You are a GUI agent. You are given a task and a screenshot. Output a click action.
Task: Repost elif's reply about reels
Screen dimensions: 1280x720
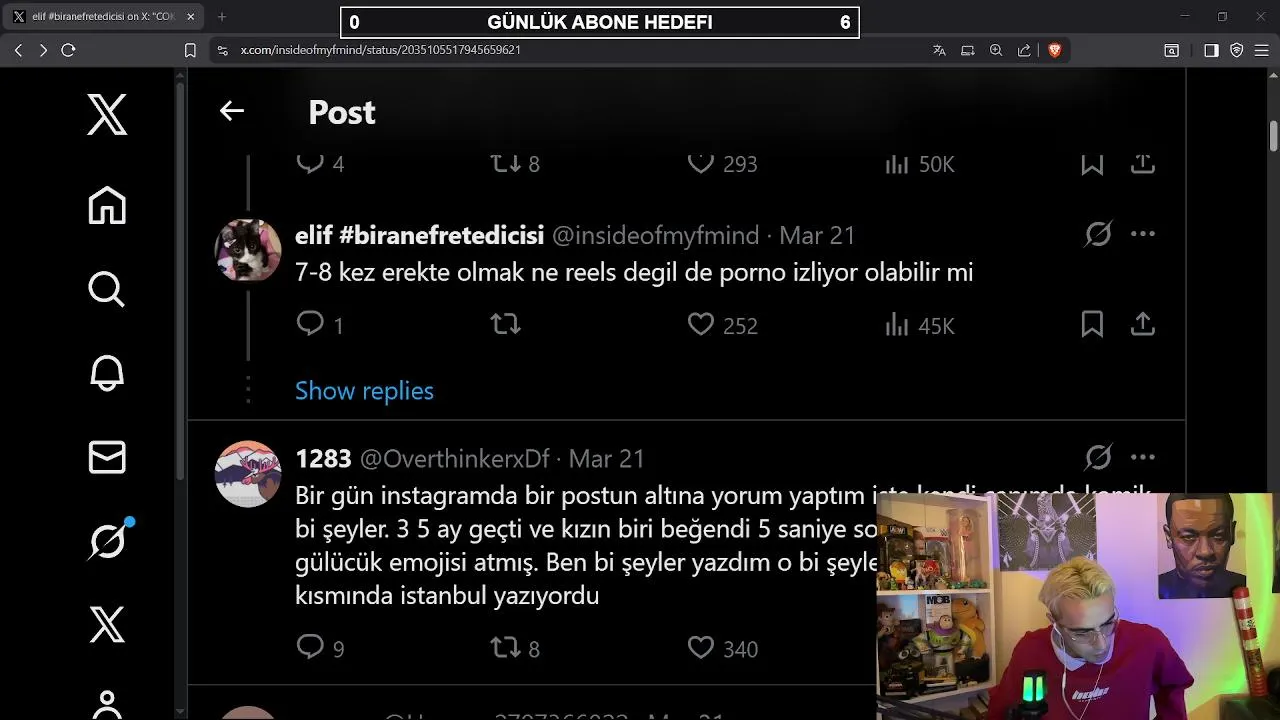(506, 324)
